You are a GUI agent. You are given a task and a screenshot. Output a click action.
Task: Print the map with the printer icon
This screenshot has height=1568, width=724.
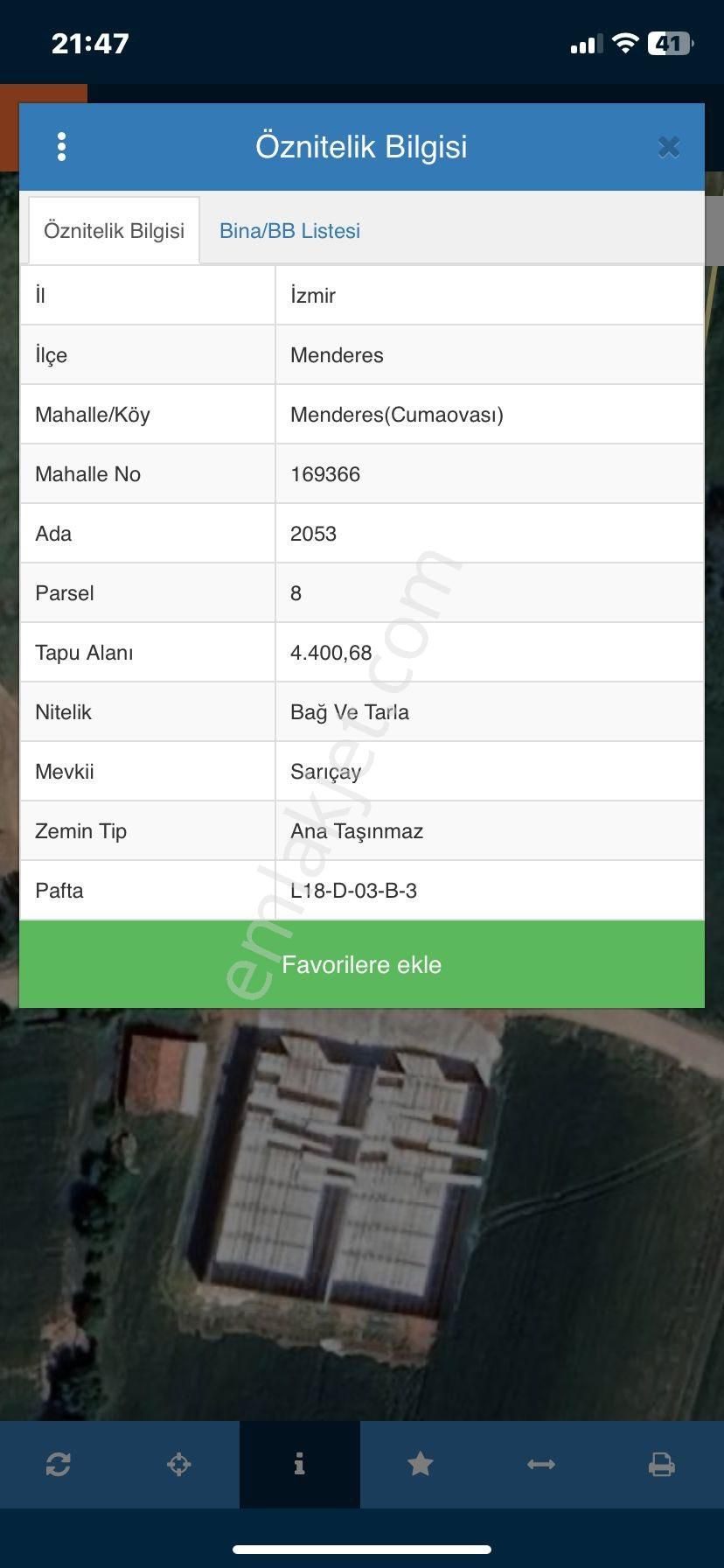(661, 1464)
